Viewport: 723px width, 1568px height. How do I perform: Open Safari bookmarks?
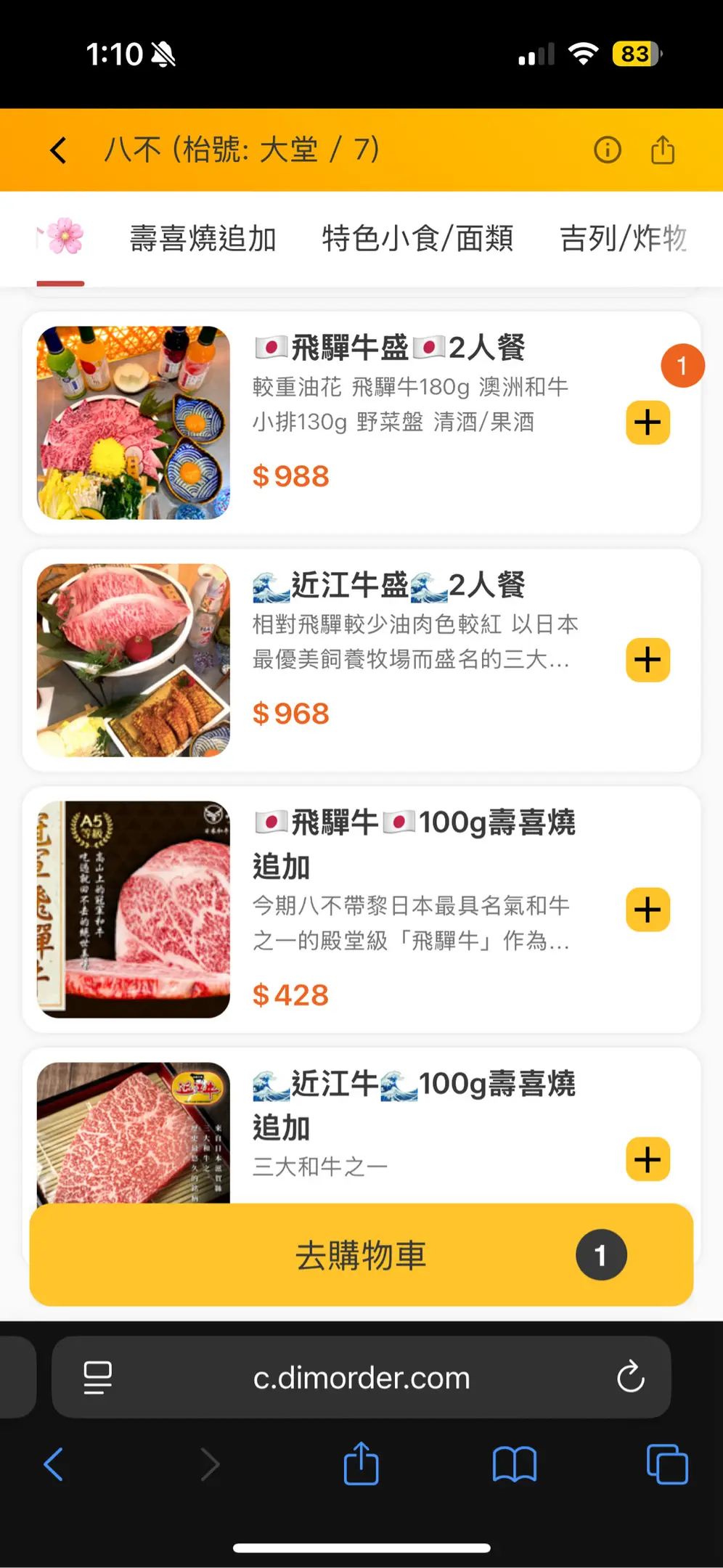pos(514,1464)
